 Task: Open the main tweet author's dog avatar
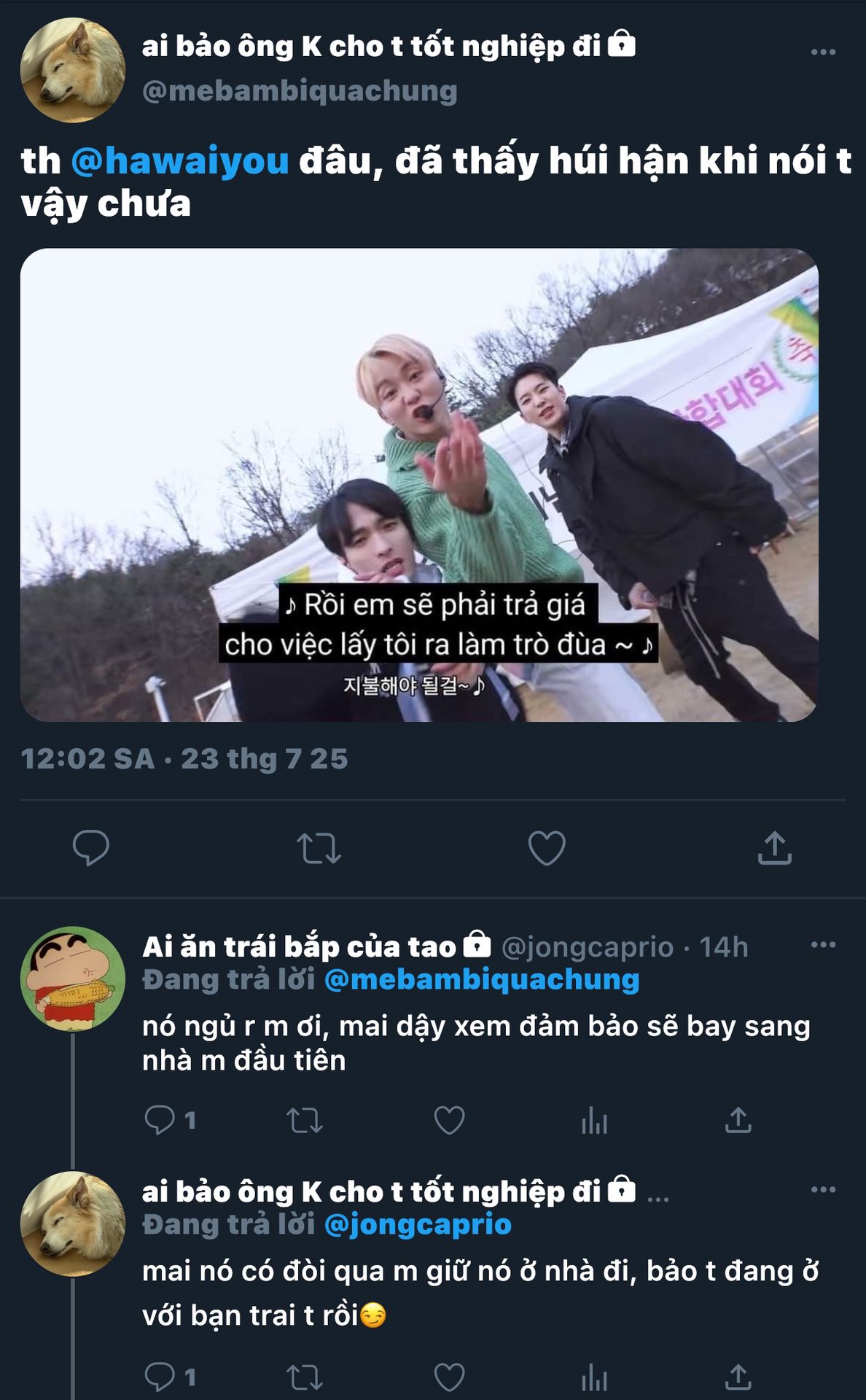point(72,70)
